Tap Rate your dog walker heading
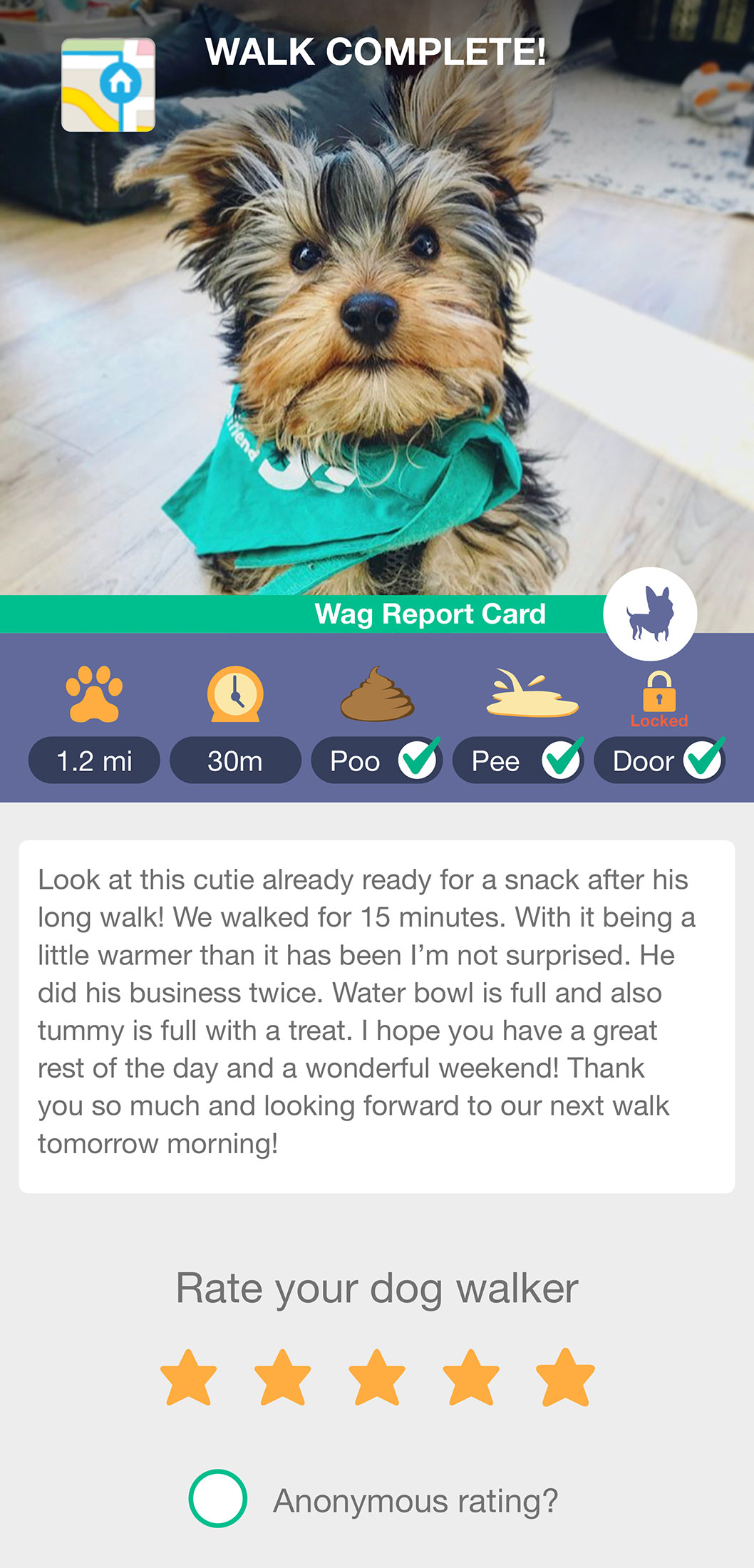This screenshot has width=754, height=1568. pos(377,1287)
